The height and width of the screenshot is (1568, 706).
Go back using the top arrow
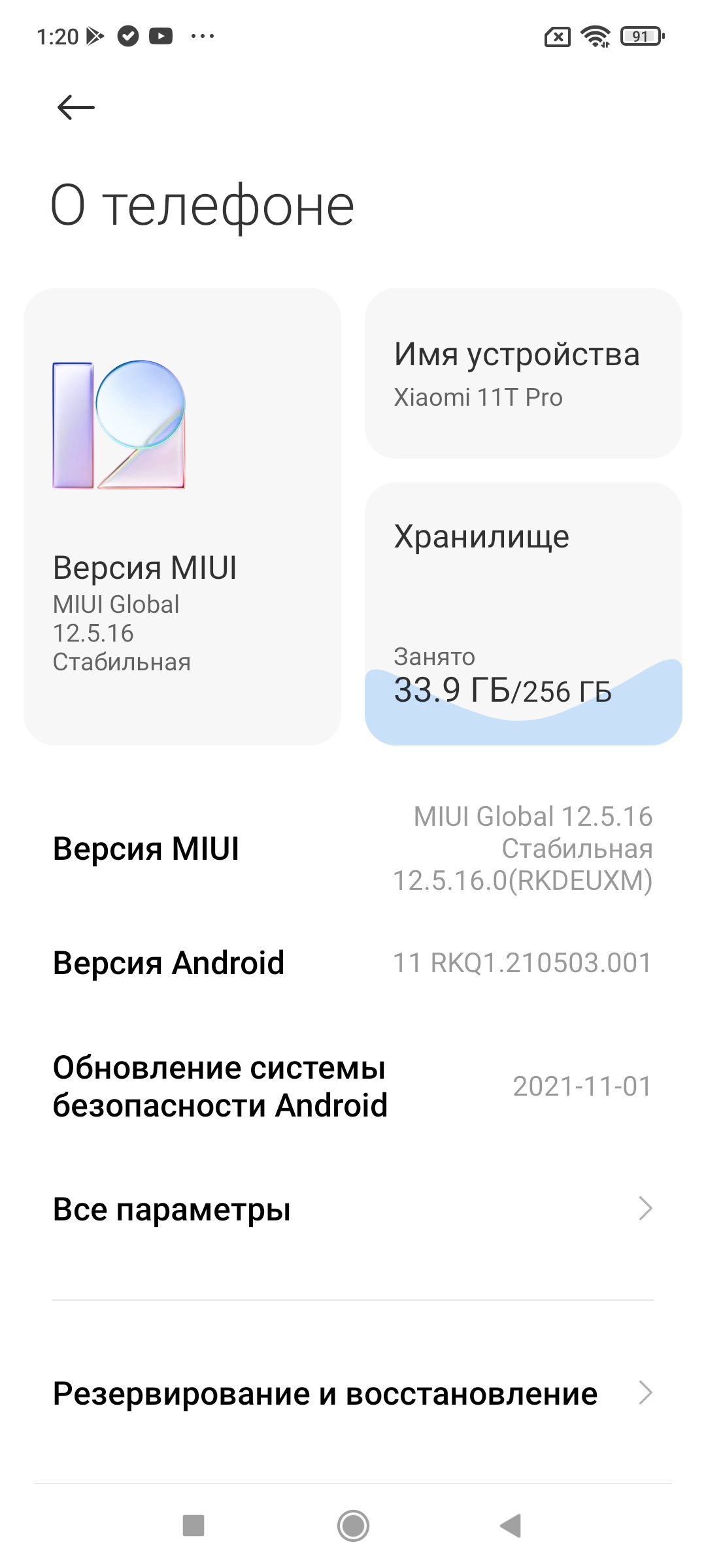(x=76, y=107)
